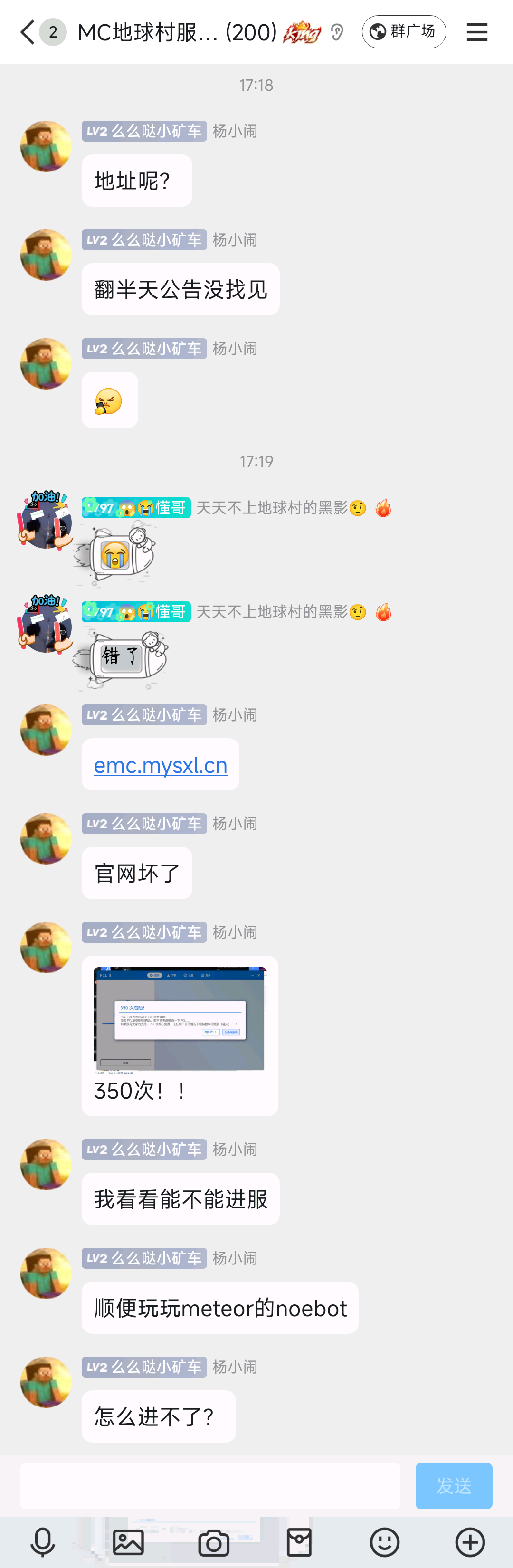Viewport: 513px width, 1568px height.
Task: Go back to the chat list
Action: [27, 32]
